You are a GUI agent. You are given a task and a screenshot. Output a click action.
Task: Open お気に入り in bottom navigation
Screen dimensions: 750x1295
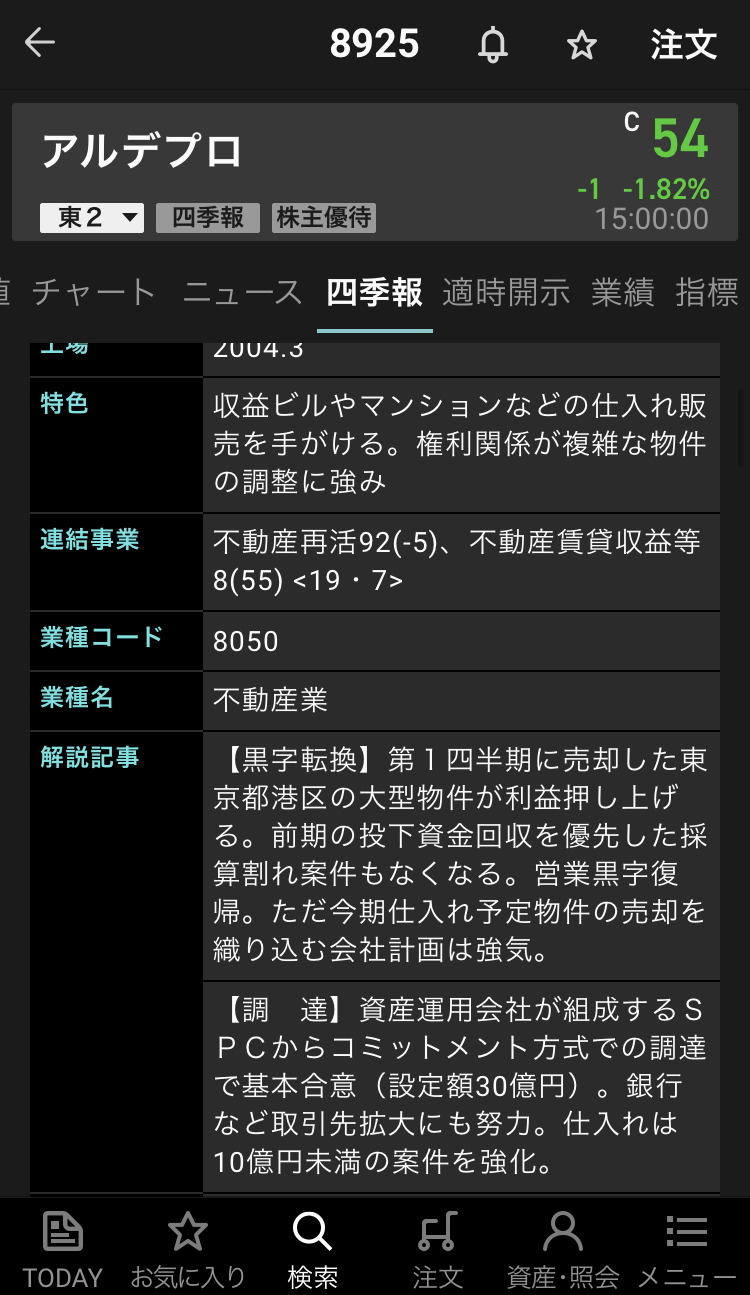pos(187,1248)
